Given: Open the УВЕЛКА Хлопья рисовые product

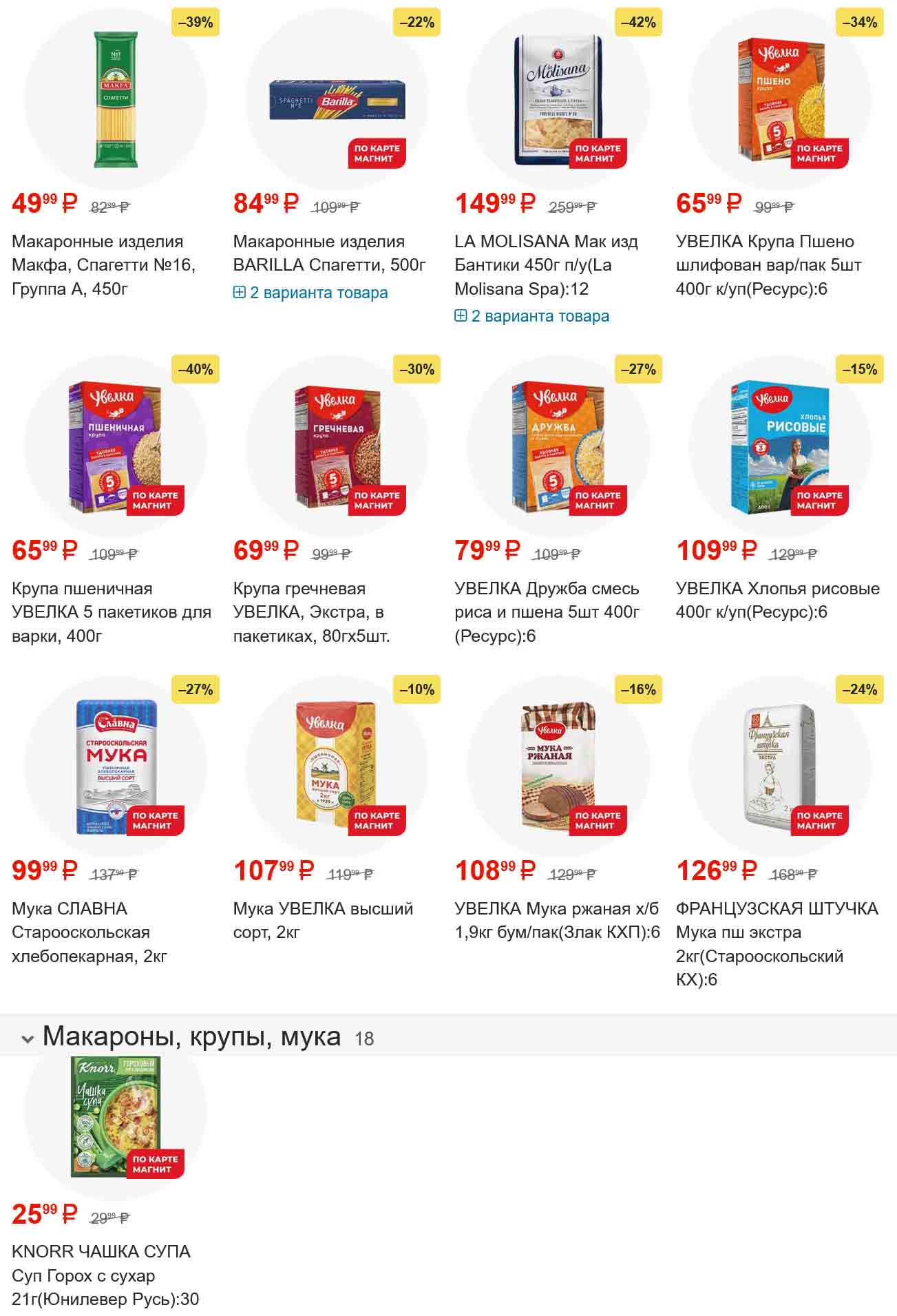Looking at the screenshot, I should click(777, 600).
